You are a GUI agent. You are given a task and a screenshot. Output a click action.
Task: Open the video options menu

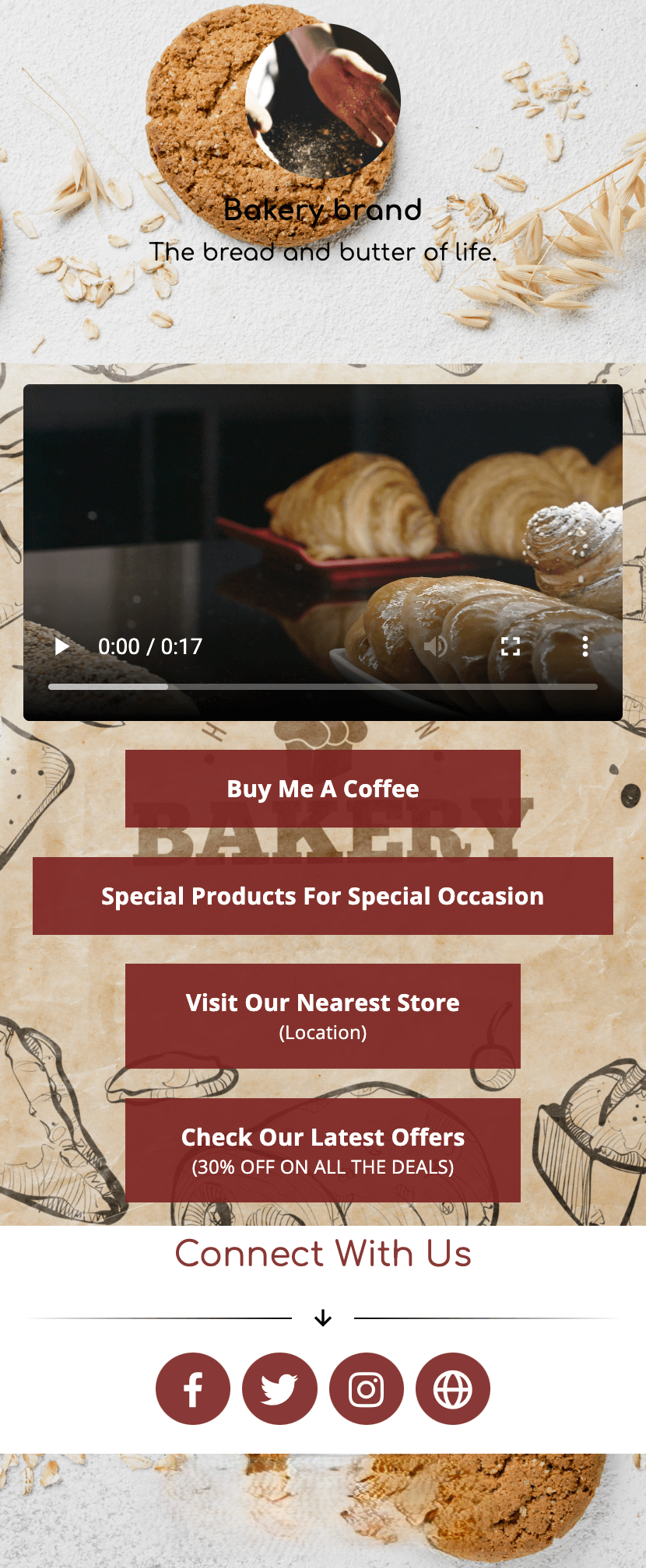[585, 646]
